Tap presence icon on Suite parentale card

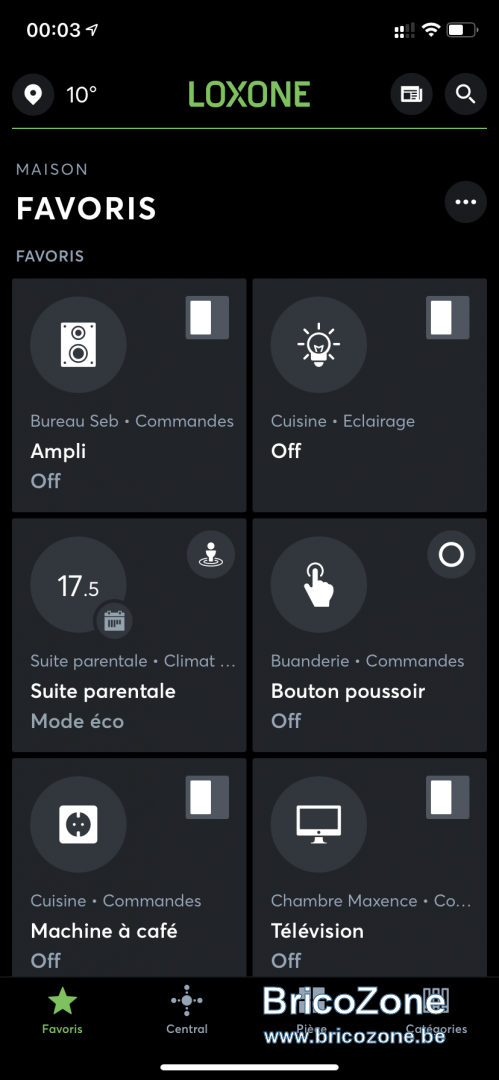[x=211, y=554]
